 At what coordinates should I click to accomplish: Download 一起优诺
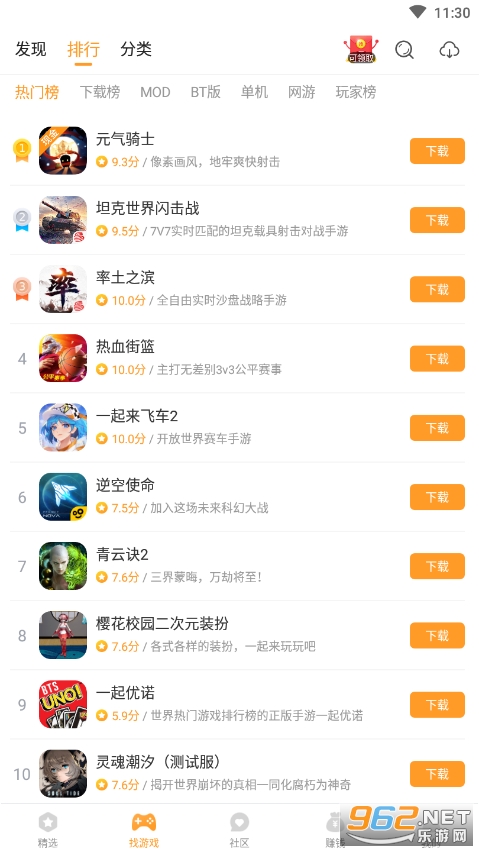(437, 704)
